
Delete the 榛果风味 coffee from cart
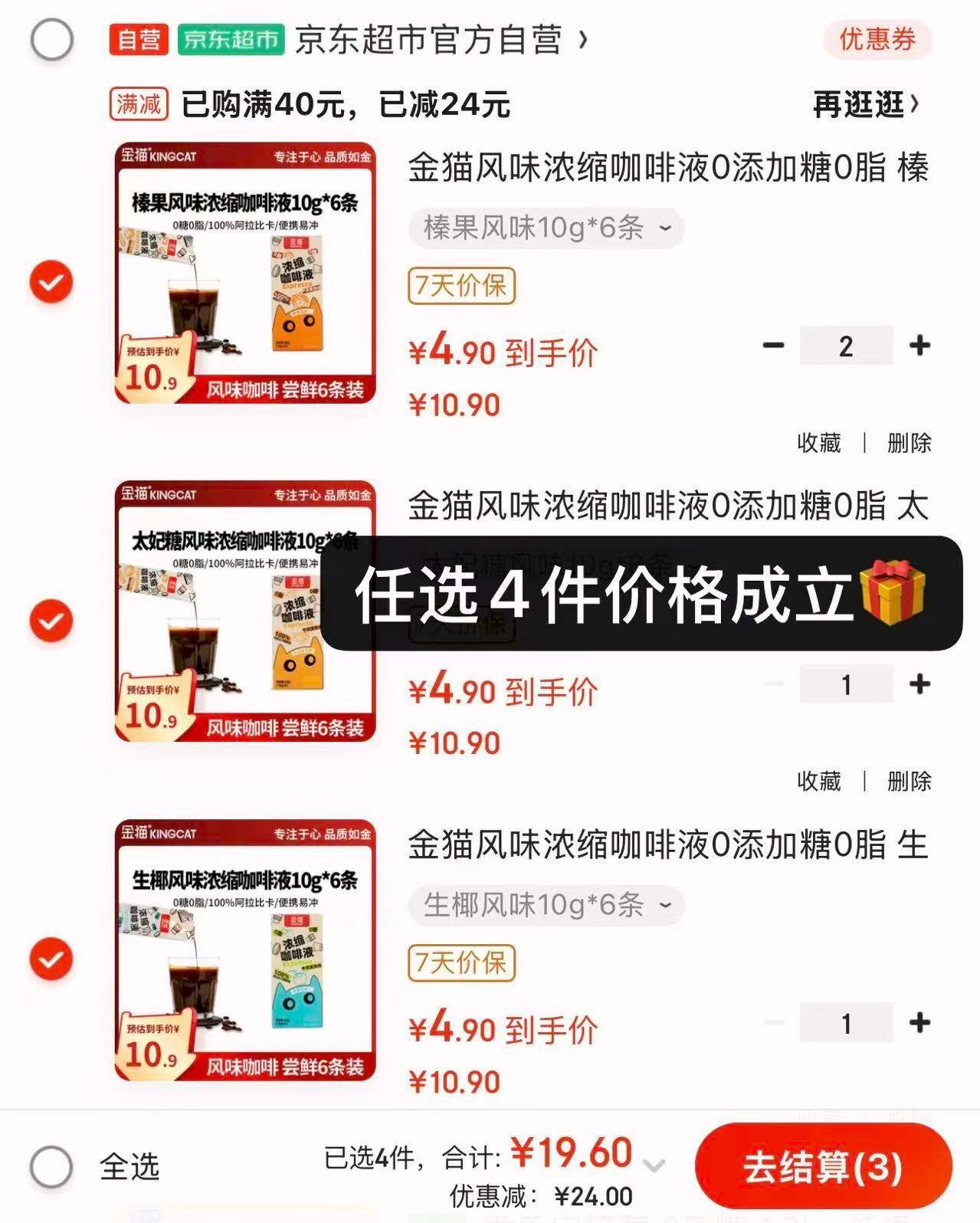(x=910, y=443)
